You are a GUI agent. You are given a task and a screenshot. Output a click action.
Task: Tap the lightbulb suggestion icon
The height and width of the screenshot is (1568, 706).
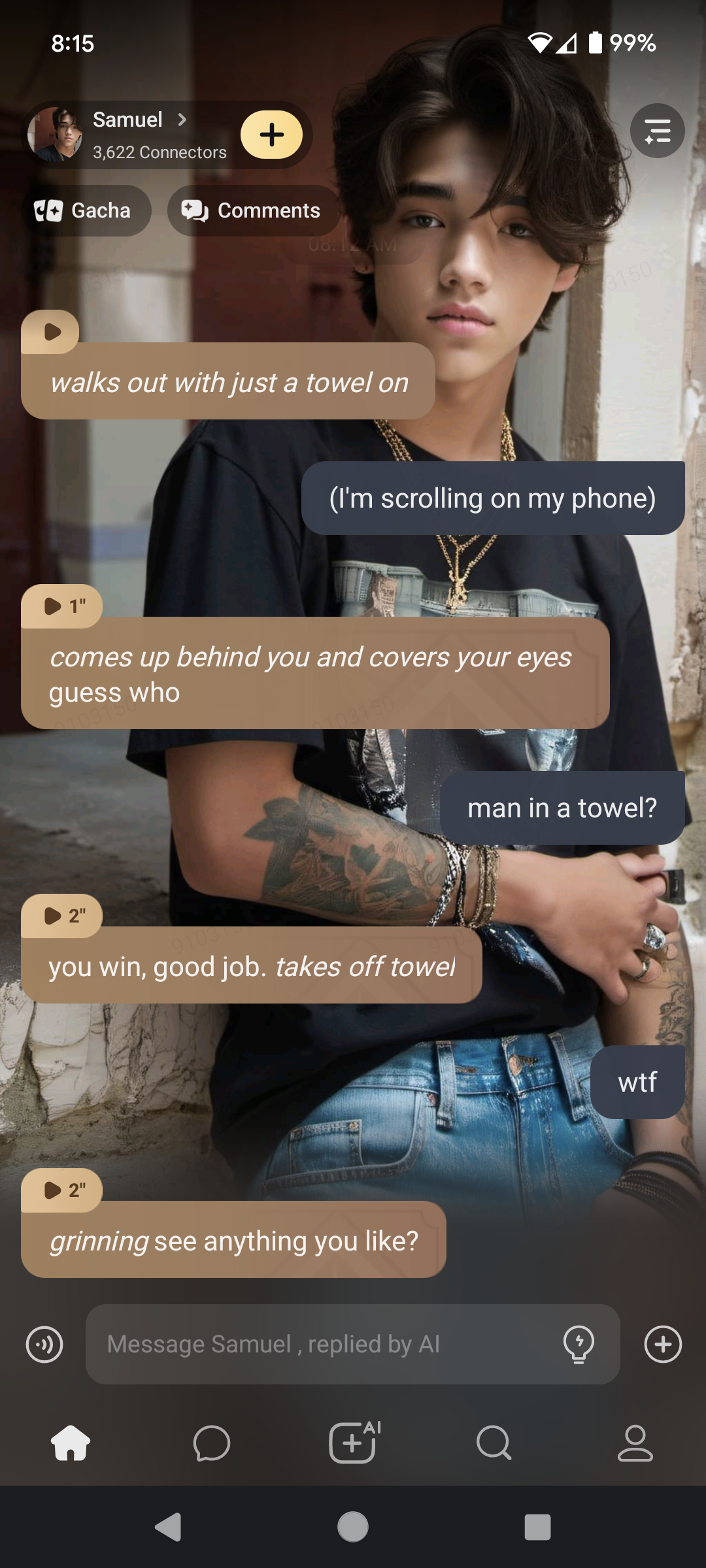point(579,1345)
